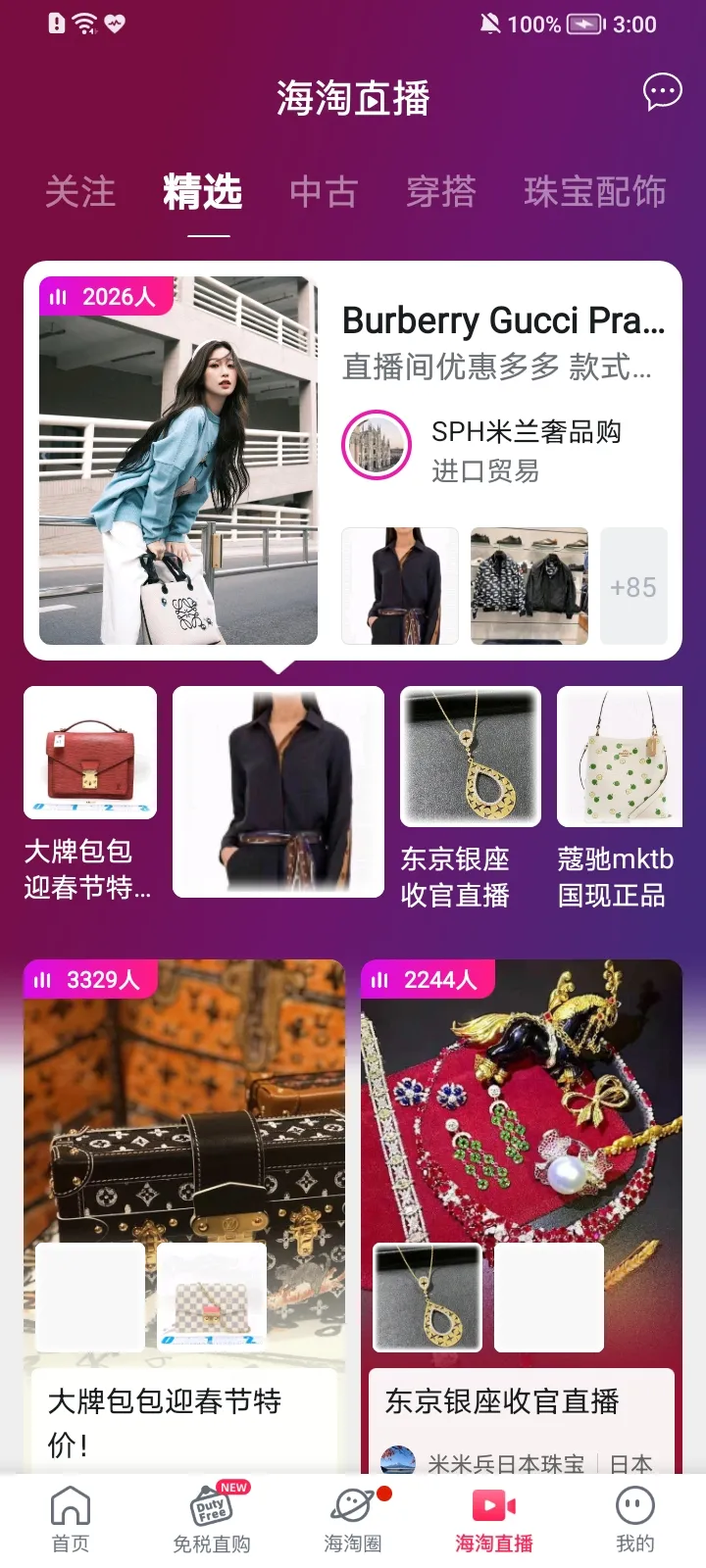Open the messages chat bubble icon

click(662, 92)
